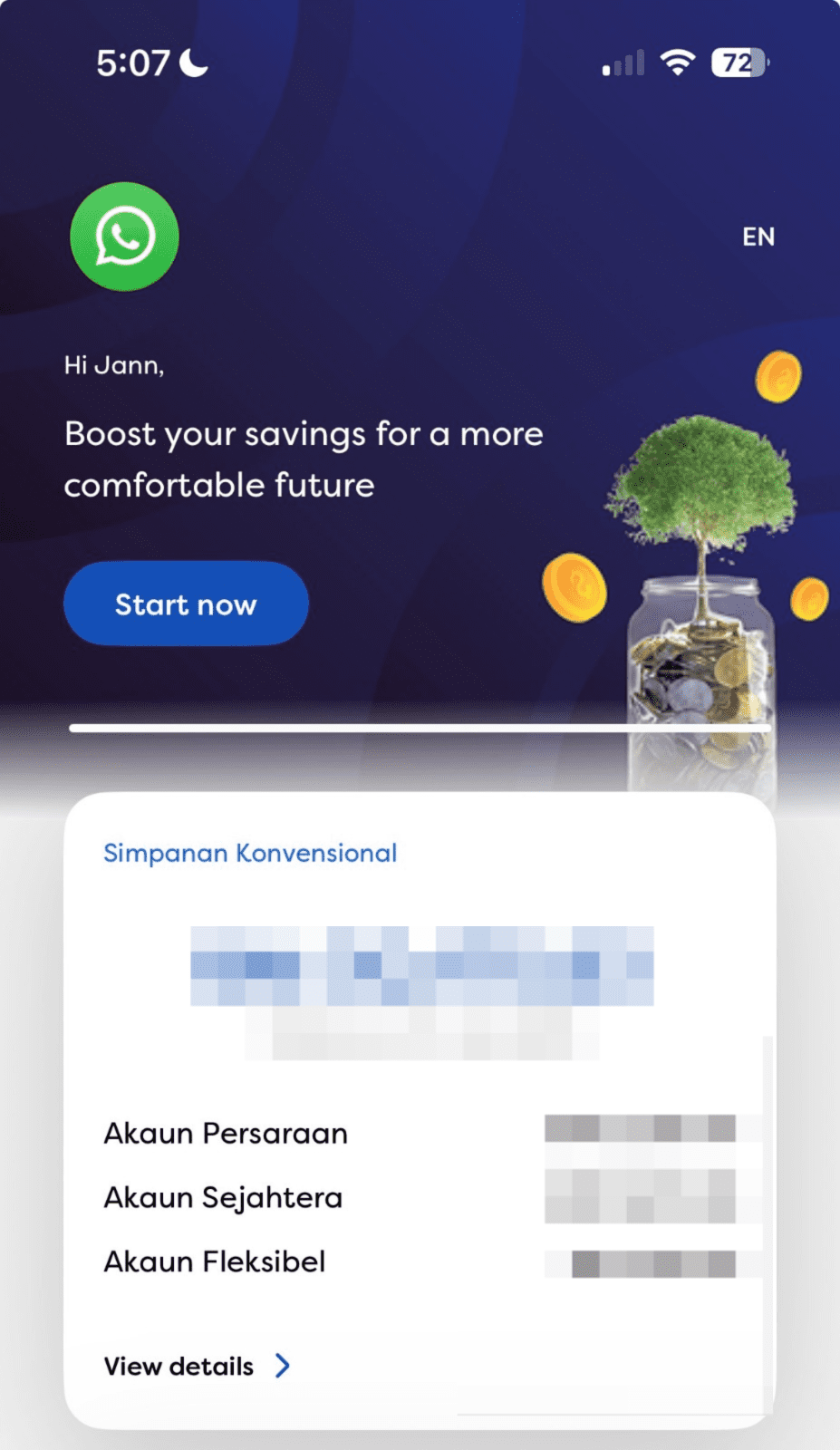Open the WhatsApp contact icon
840x1450 pixels.
(124, 237)
